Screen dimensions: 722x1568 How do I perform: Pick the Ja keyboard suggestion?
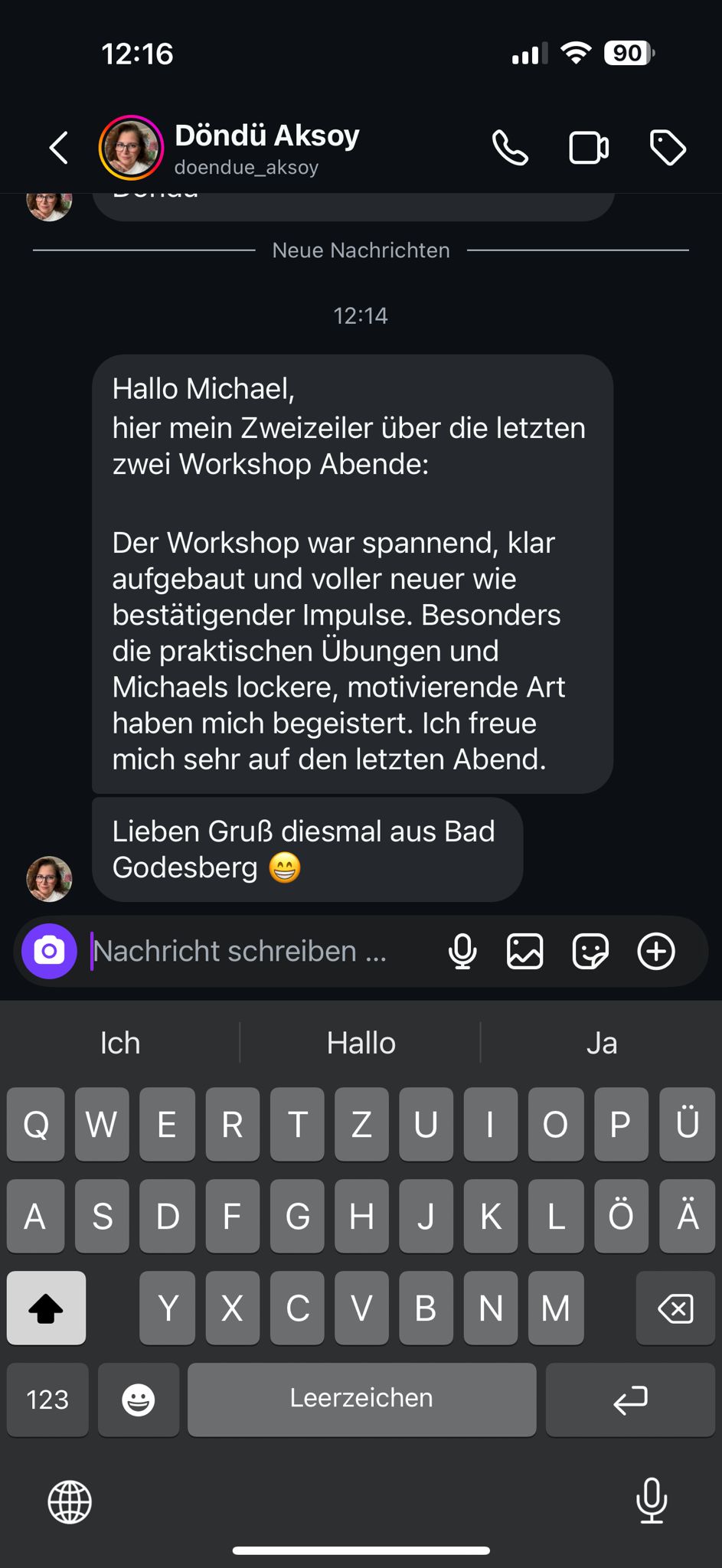(602, 1043)
